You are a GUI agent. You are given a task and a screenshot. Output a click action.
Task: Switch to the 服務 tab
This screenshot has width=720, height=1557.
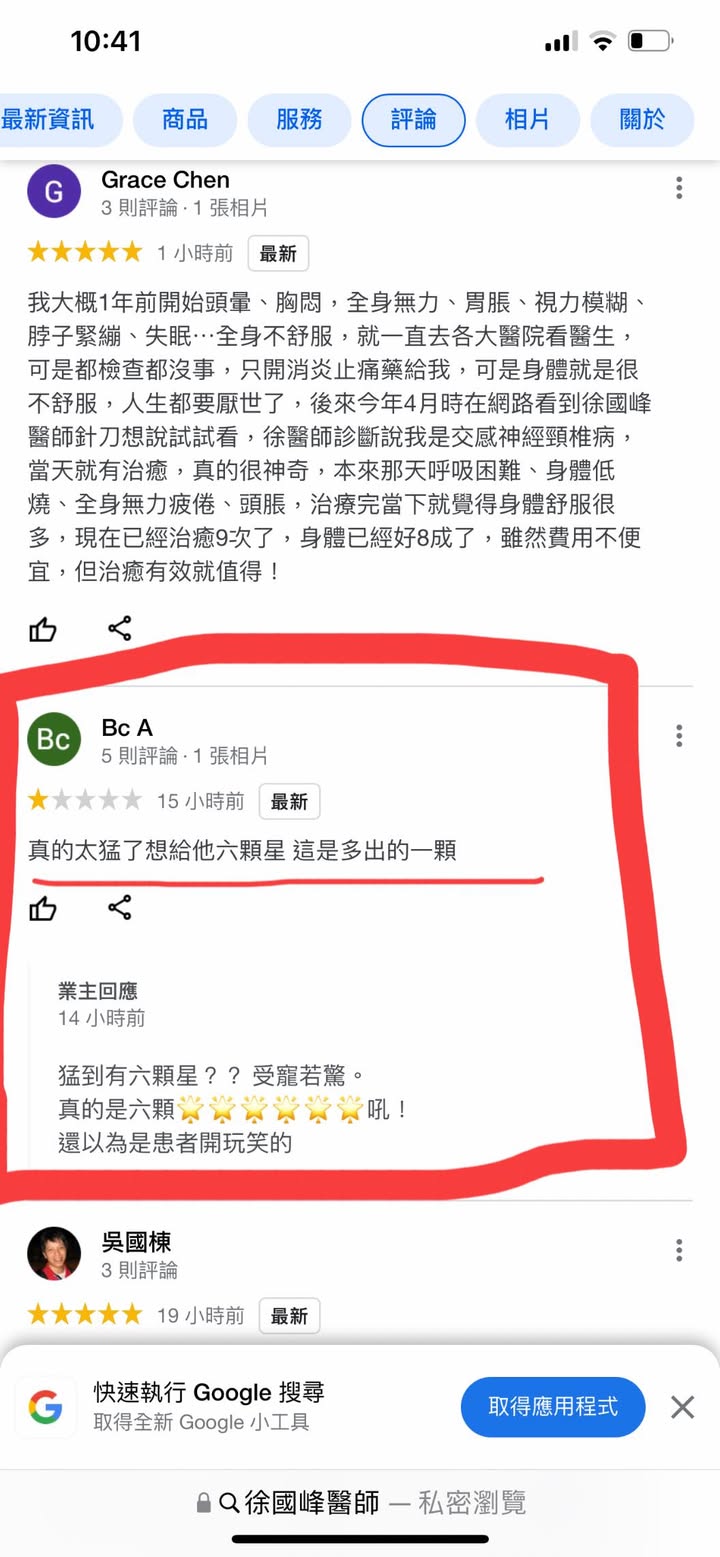pos(299,120)
